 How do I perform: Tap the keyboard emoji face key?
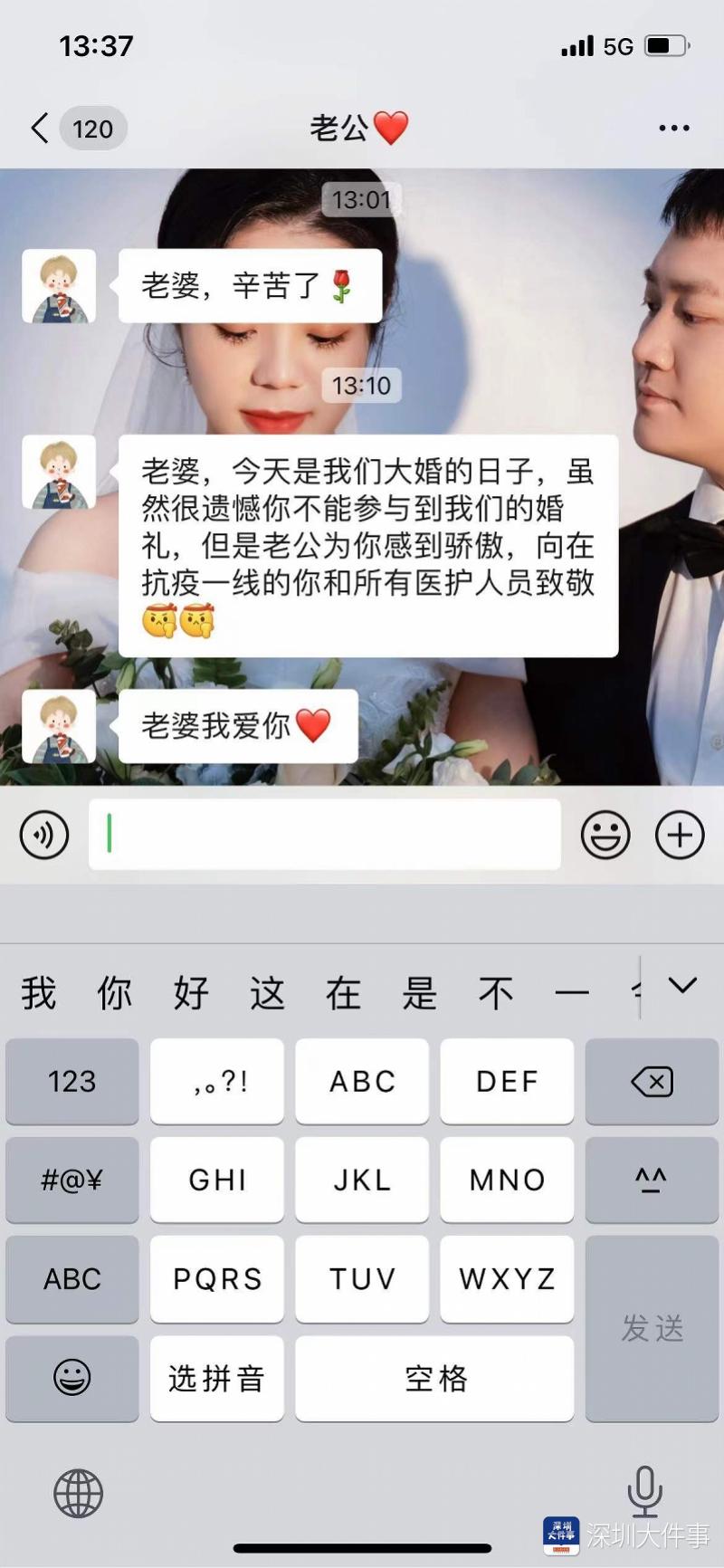click(x=72, y=1378)
